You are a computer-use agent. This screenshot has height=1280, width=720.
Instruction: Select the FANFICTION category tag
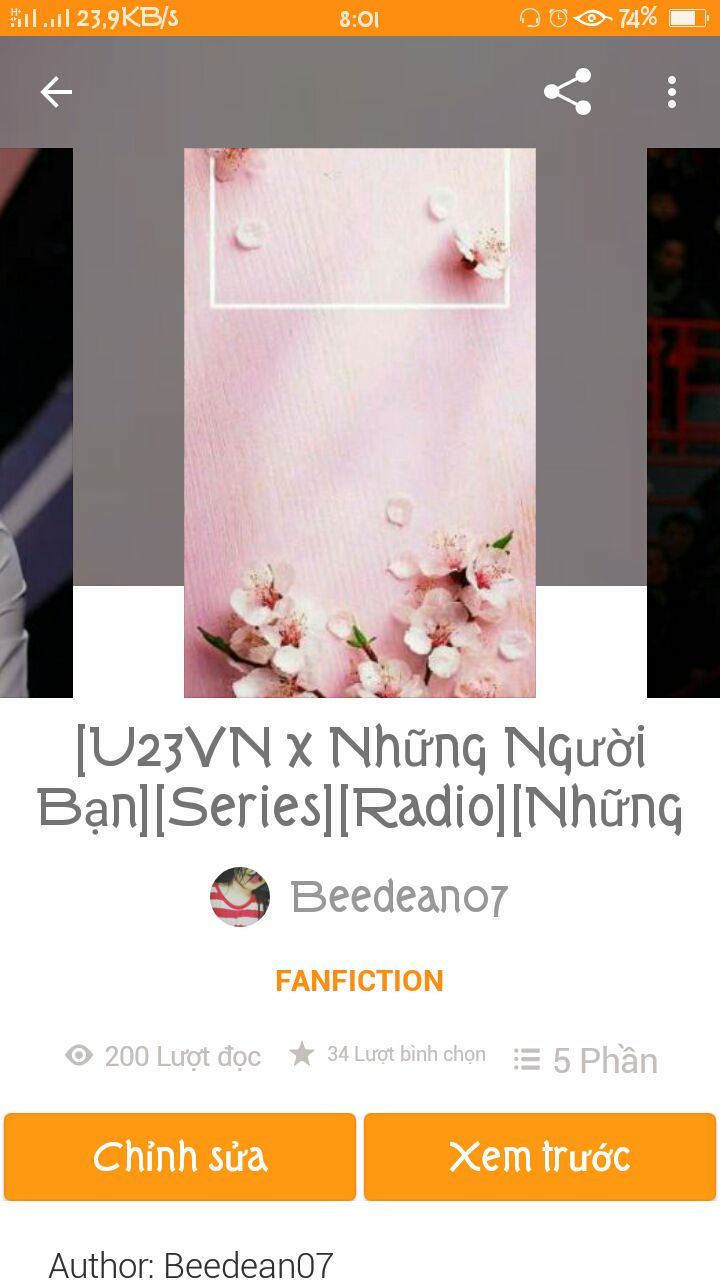(x=360, y=981)
